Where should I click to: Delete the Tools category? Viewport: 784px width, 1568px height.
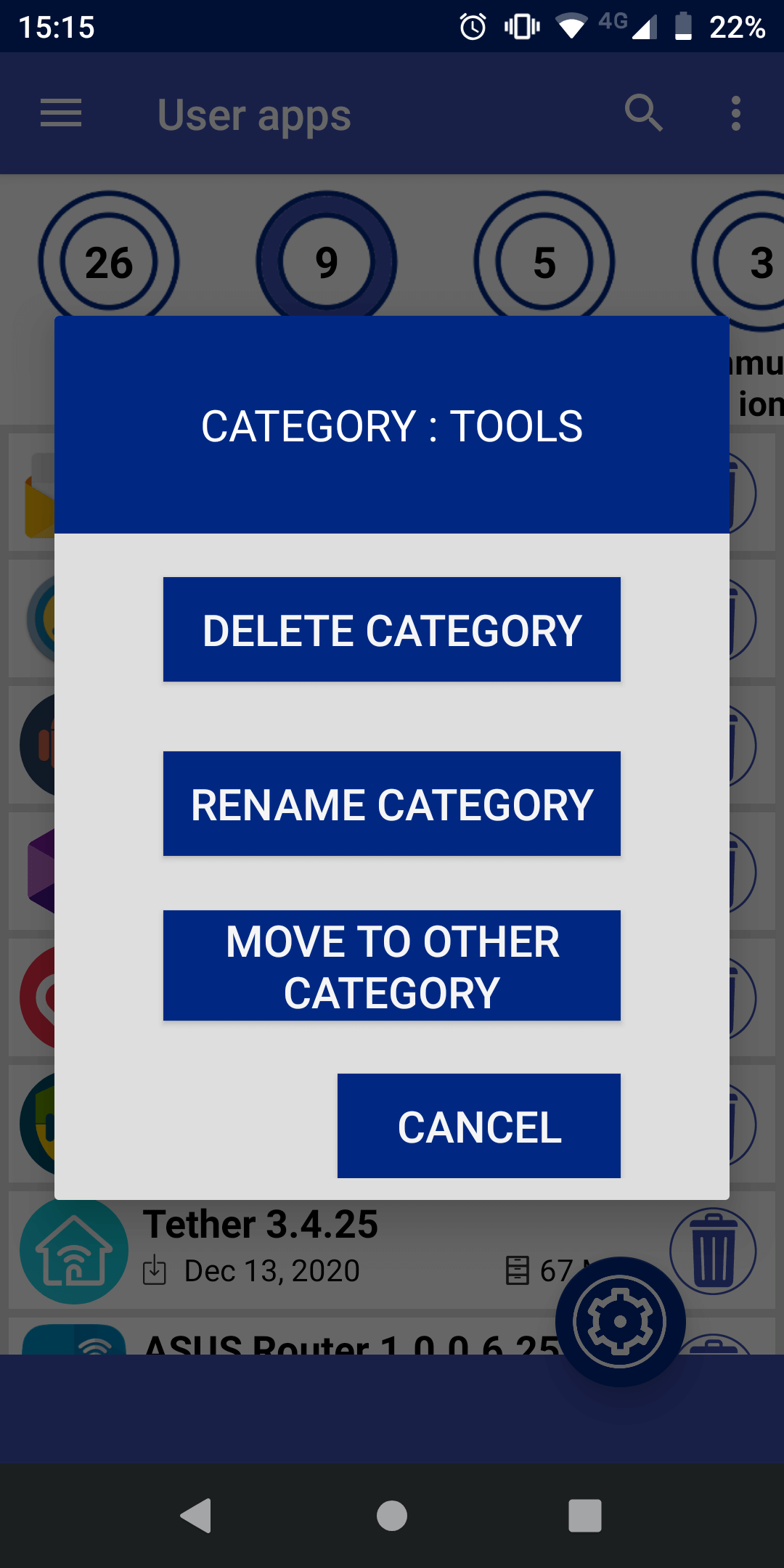(x=392, y=629)
